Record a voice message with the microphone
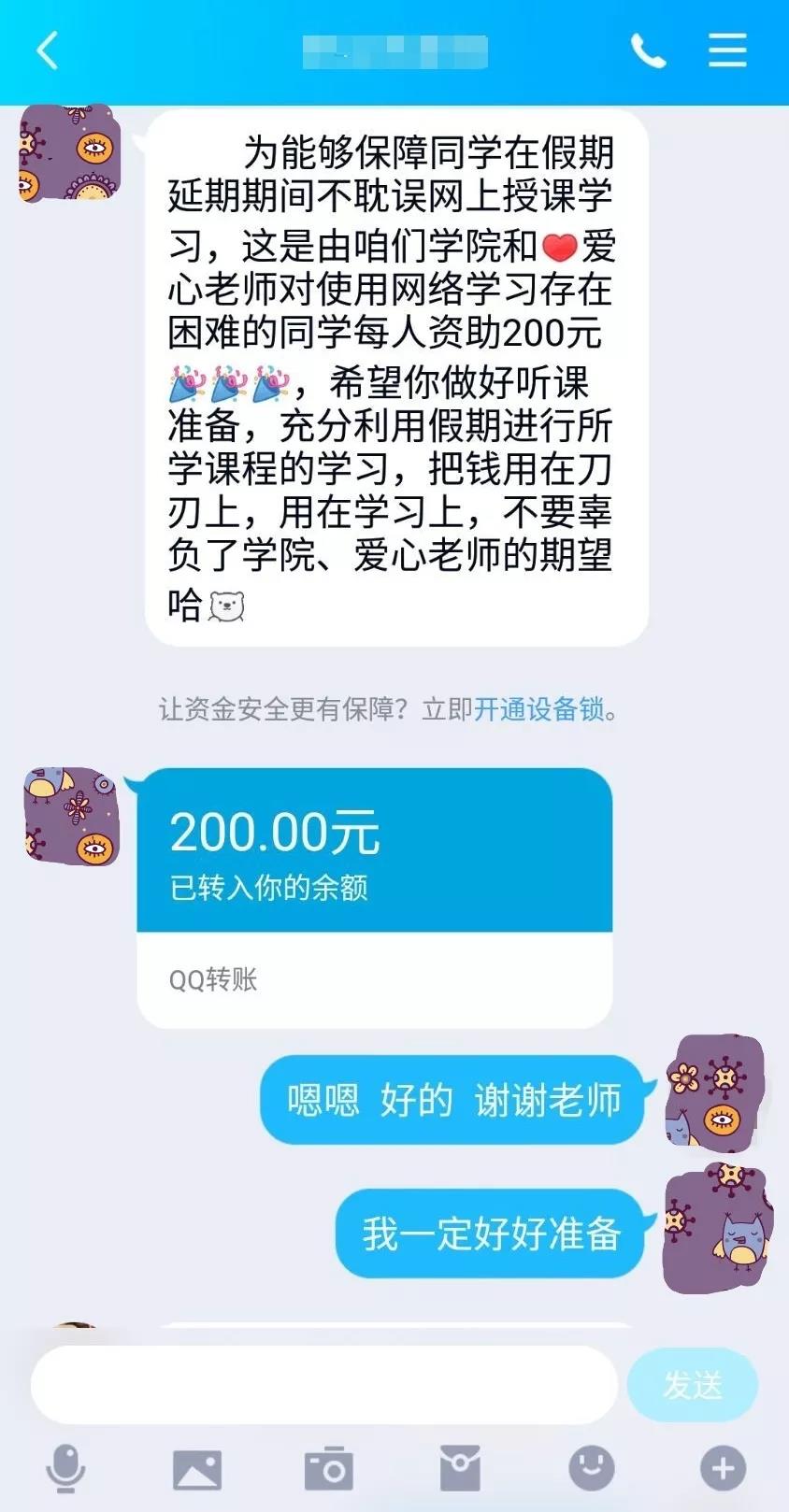The width and height of the screenshot is (789, 1512). tap(65, 1468)
